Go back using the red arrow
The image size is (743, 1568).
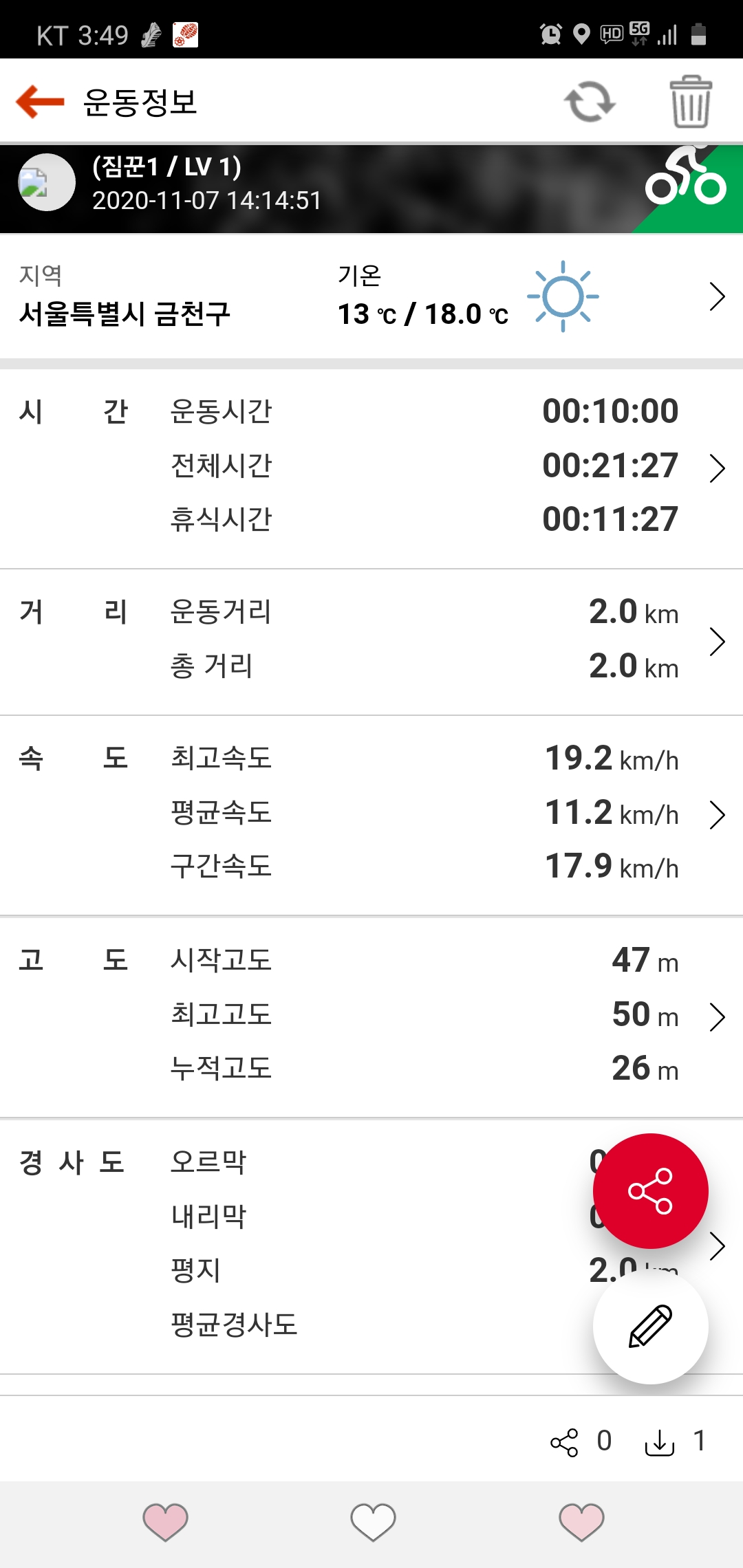pyautogui.click(x=40, y=102)
